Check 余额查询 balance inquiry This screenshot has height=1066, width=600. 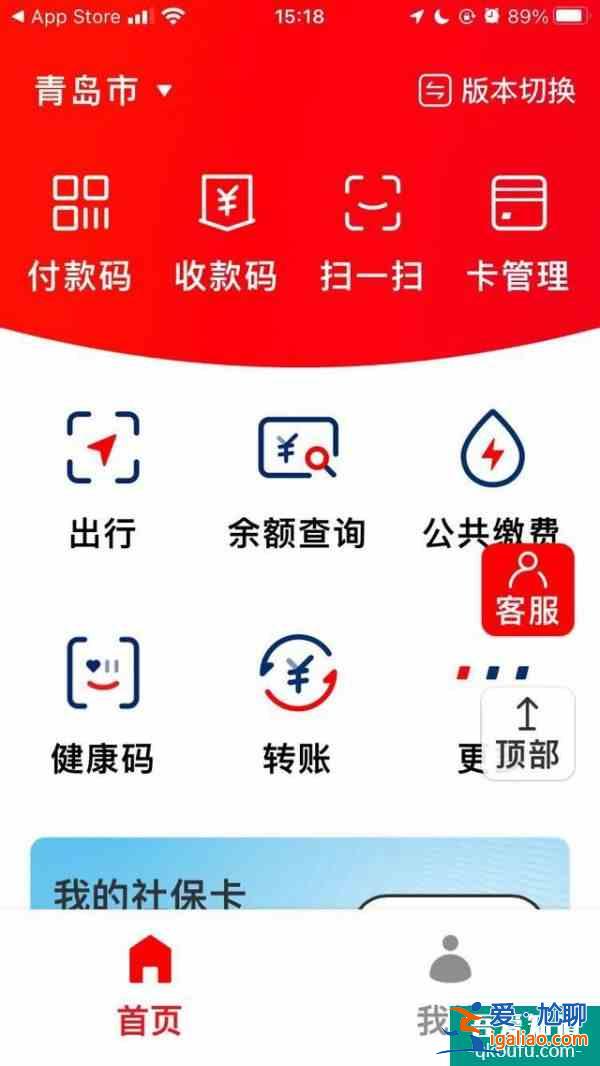click(x=297, y=480)
